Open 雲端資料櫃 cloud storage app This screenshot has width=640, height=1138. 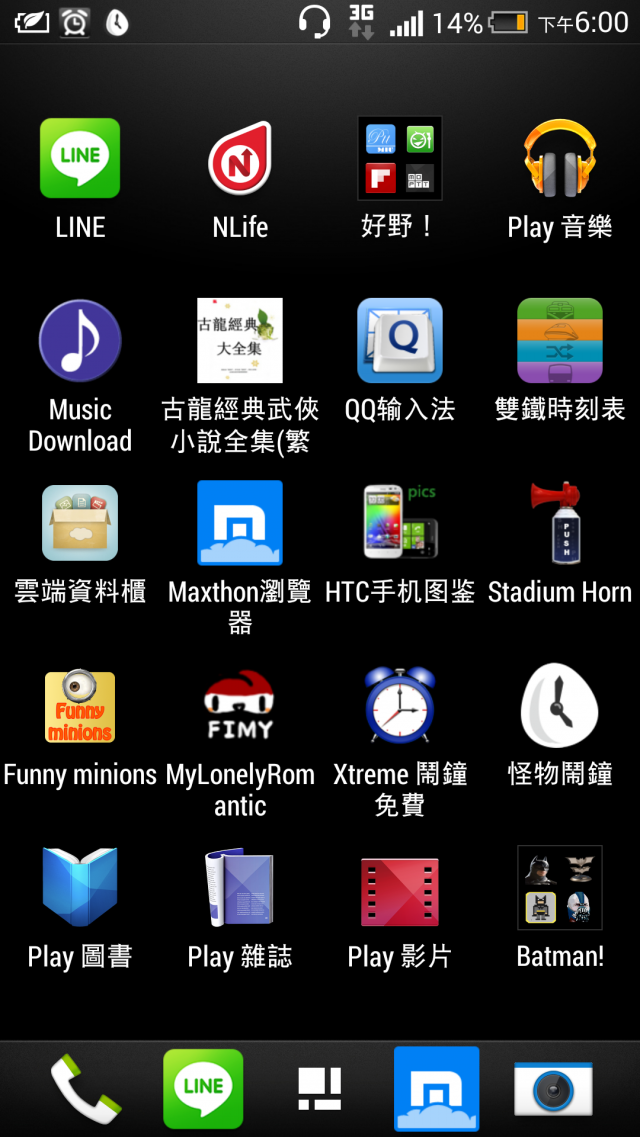(x=80, y=523)
